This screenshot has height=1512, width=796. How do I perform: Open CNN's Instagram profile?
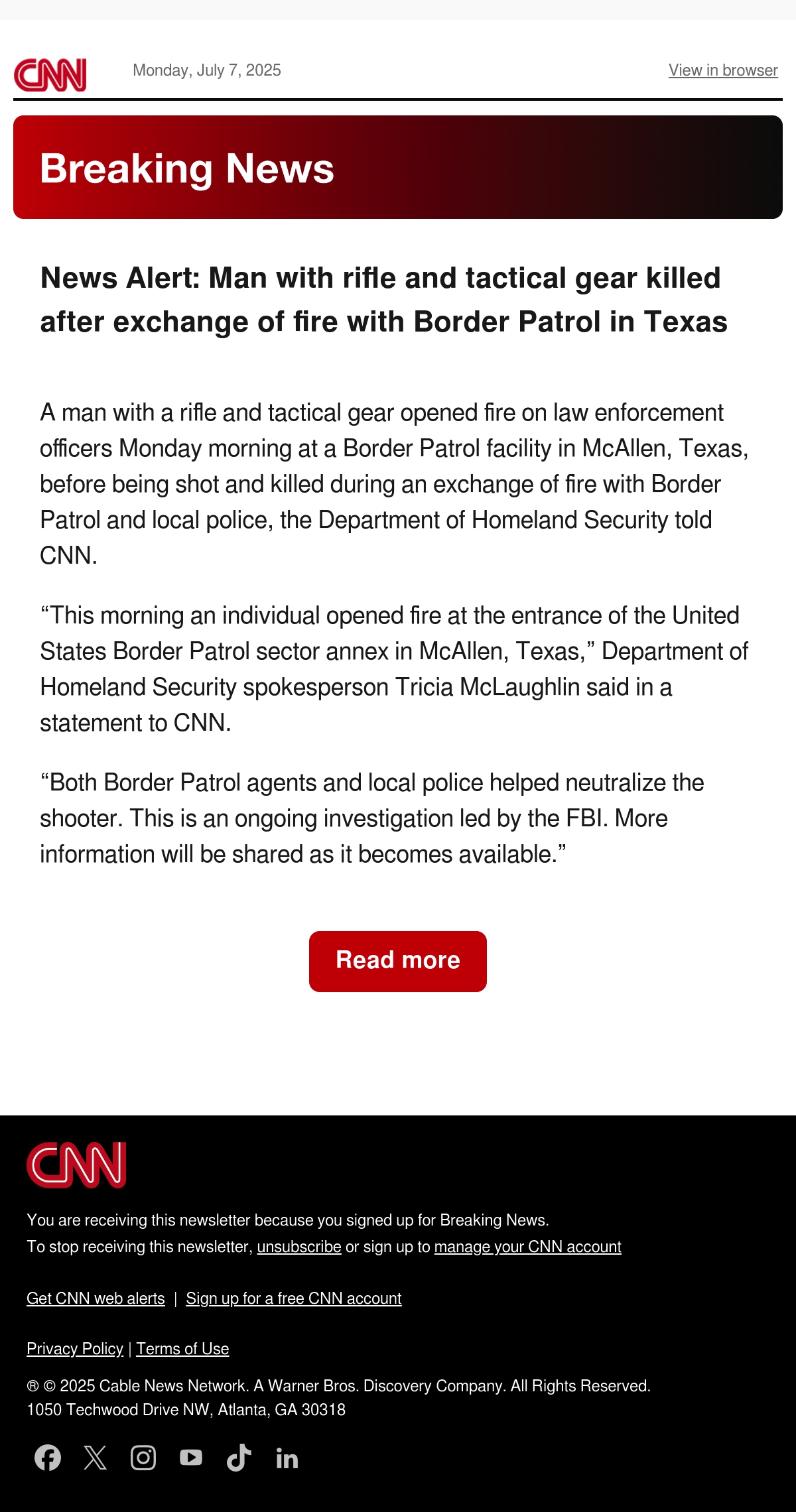(x=143, y=1458)
